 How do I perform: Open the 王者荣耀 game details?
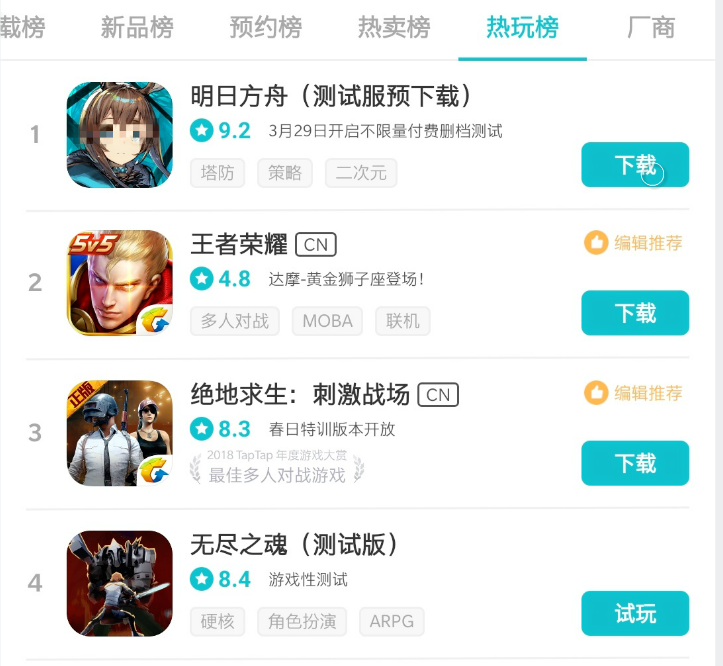239,244
